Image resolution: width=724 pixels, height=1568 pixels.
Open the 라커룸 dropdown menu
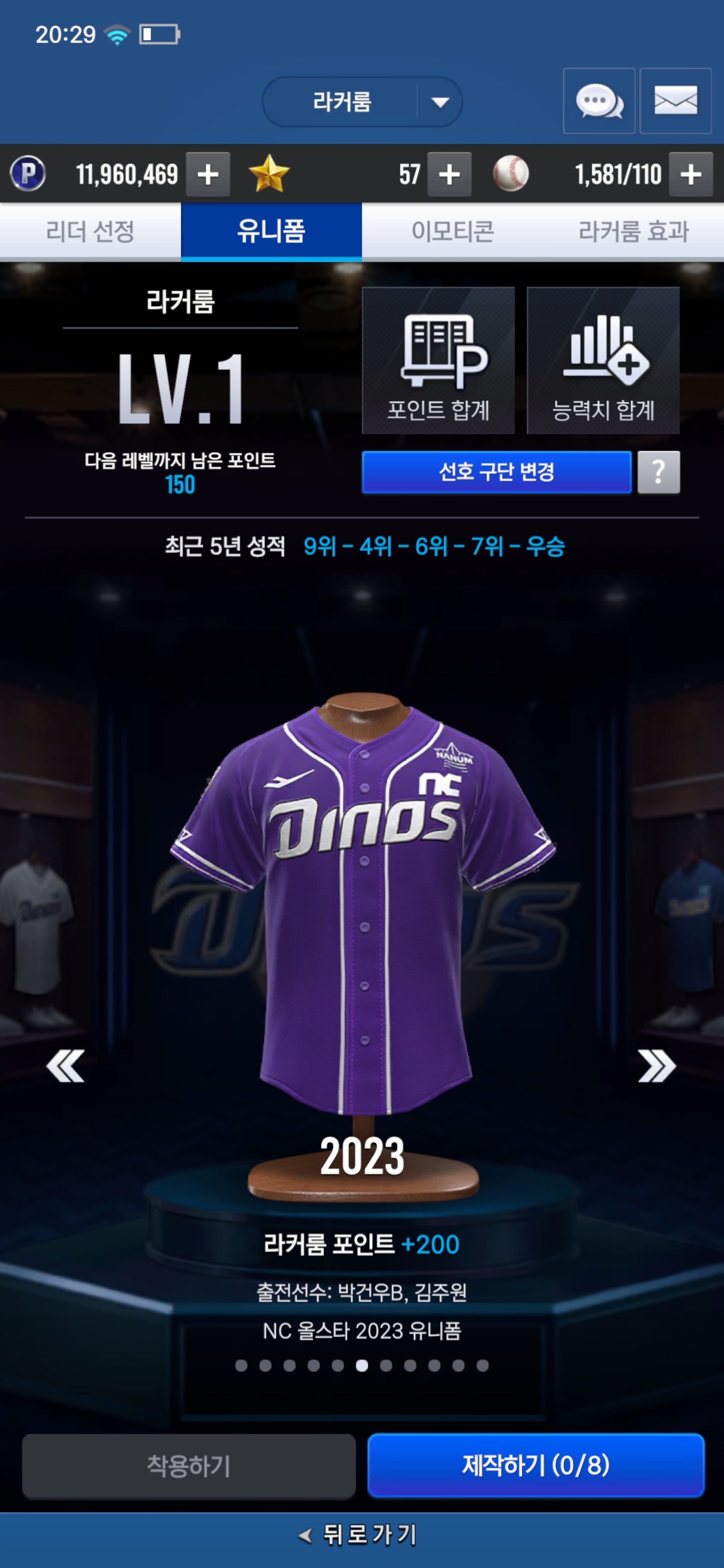coord(361,102)
